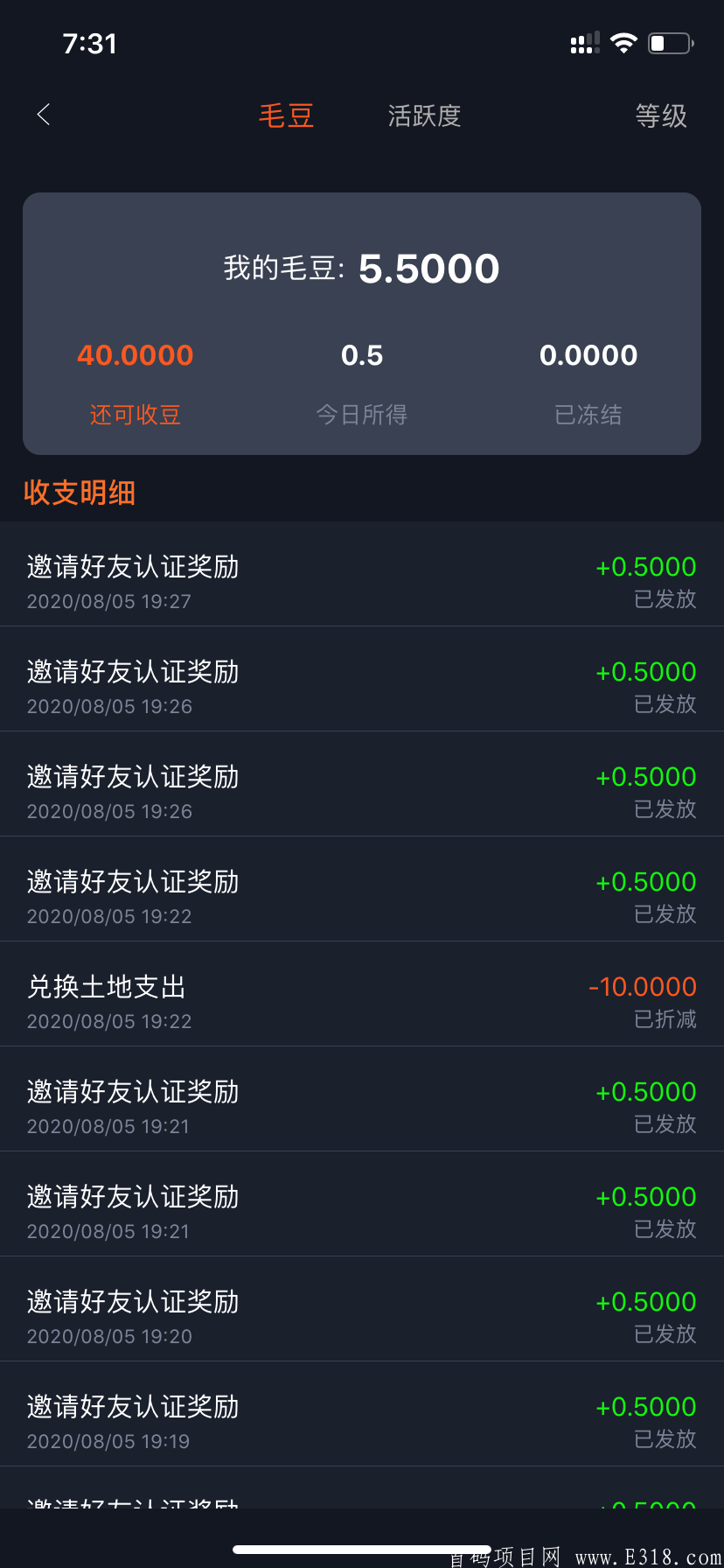
Task: Tap the battery indicator
Action: (x=670, y=42)
